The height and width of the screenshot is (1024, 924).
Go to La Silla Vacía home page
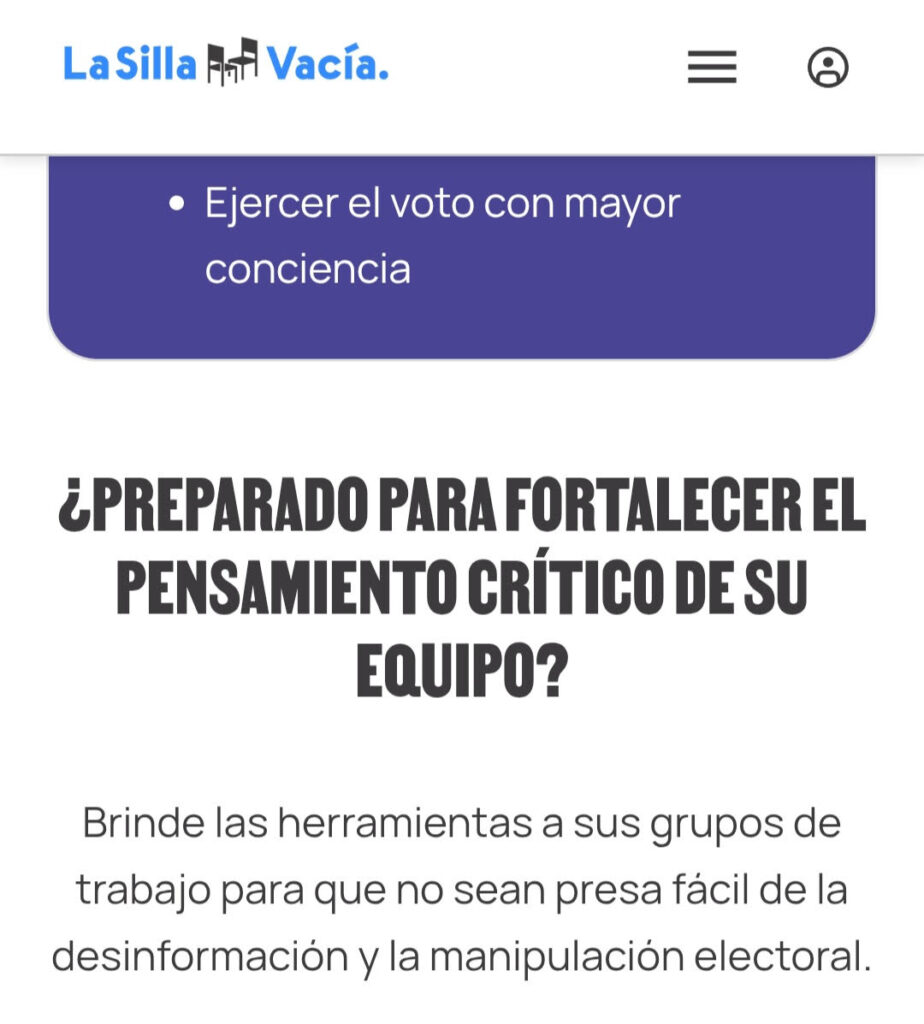pos(226,63)
